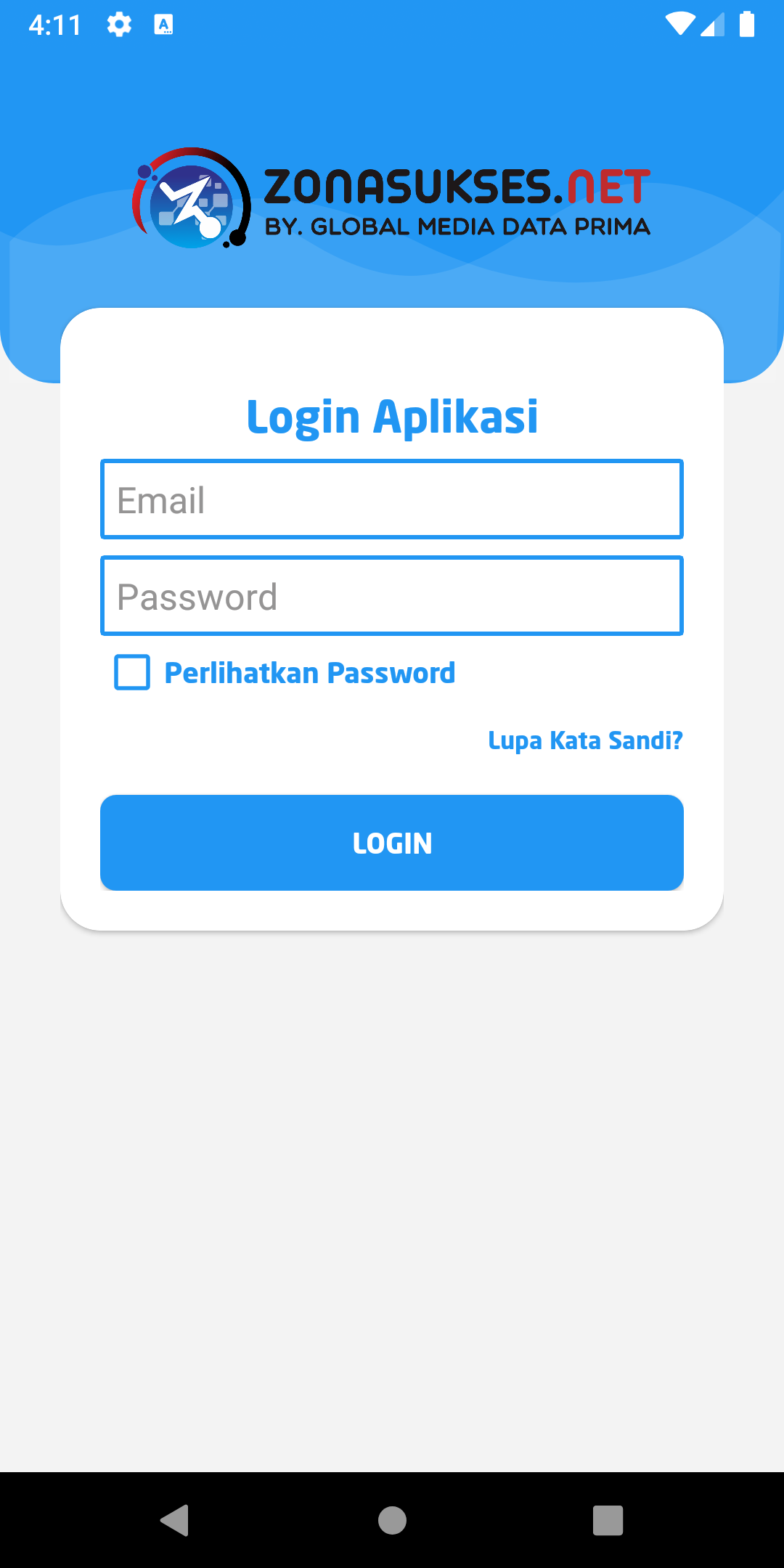
Task: Check the Perlihatkan Password checkbox
Action: 132,672
